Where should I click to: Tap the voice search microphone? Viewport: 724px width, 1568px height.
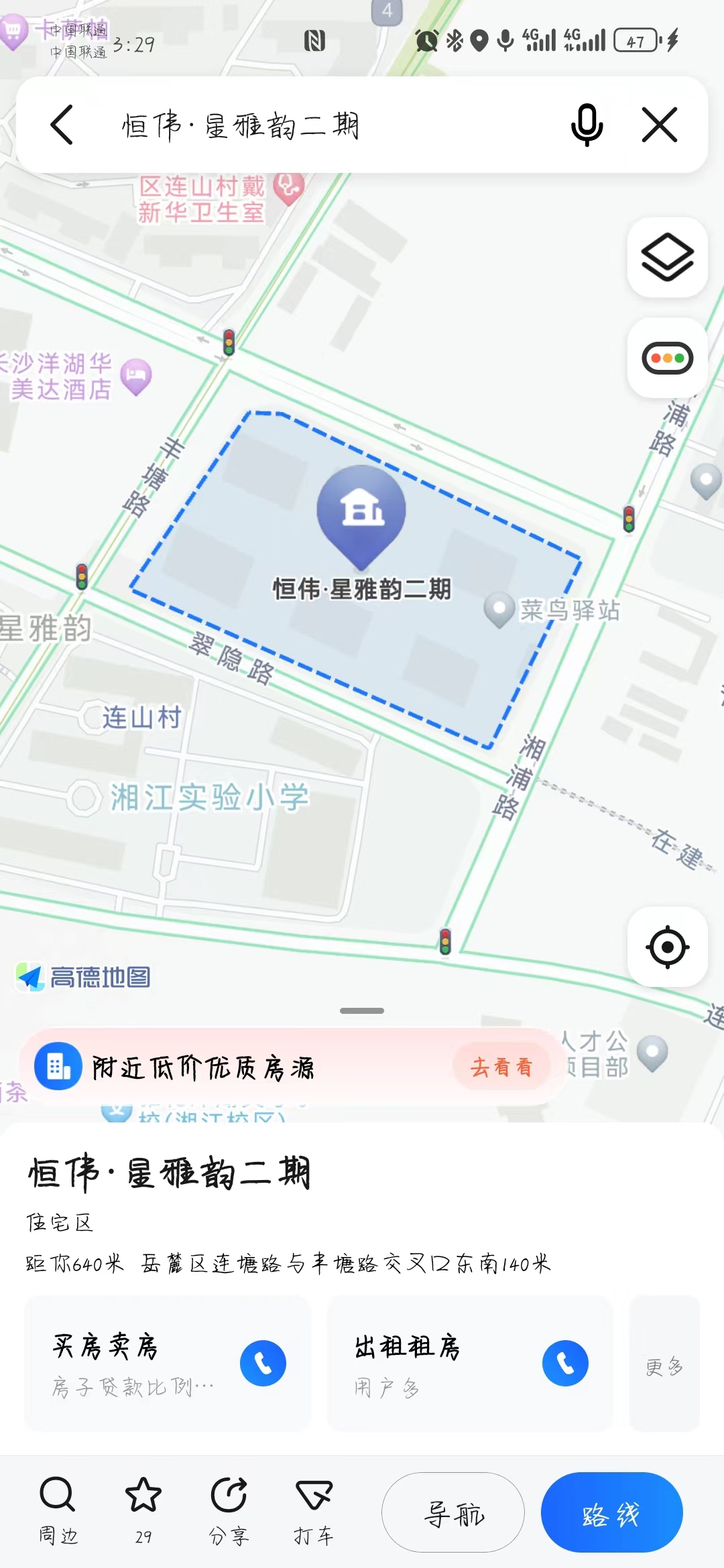[587, 125]
